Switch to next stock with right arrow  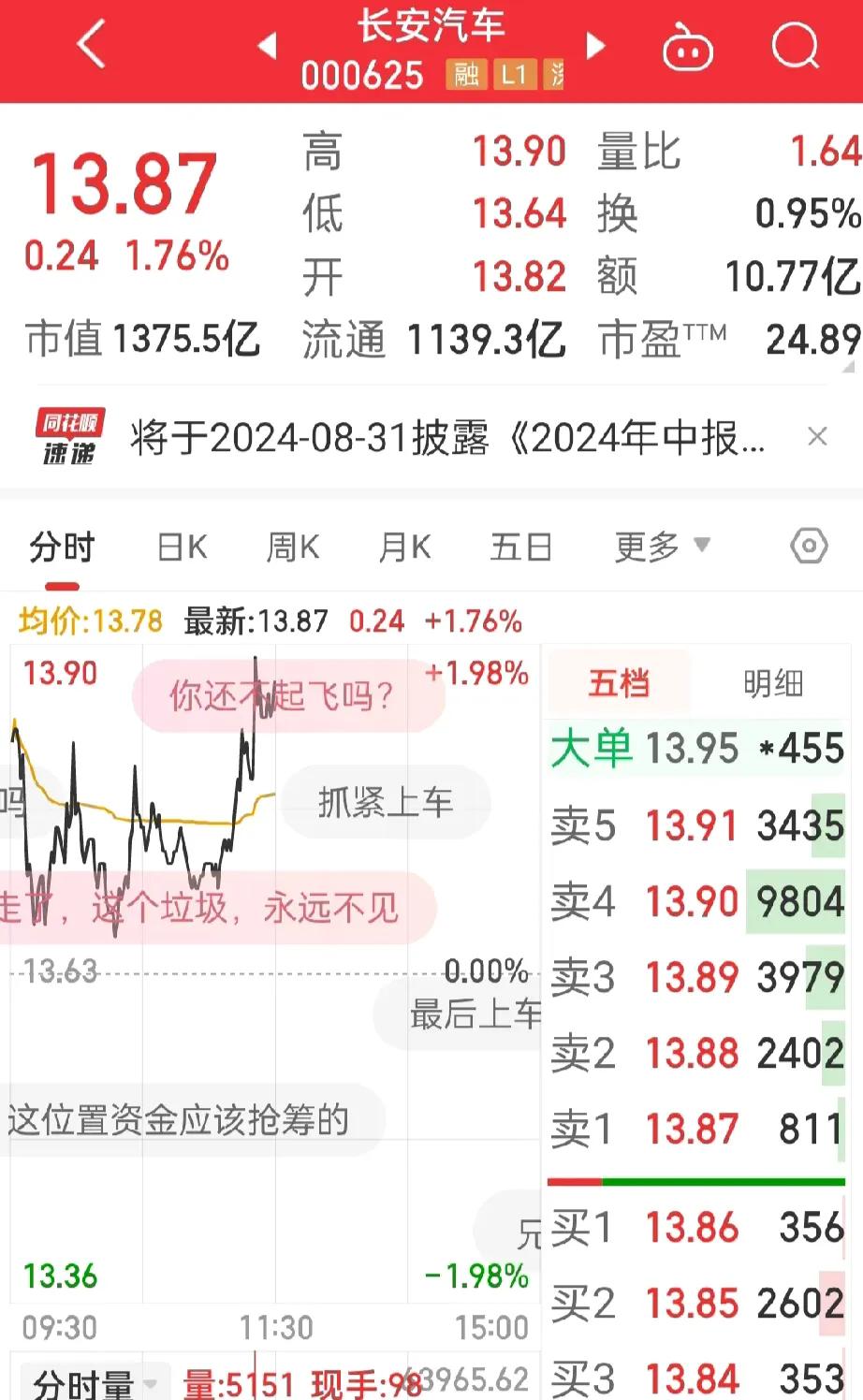(x=596, y=45)
